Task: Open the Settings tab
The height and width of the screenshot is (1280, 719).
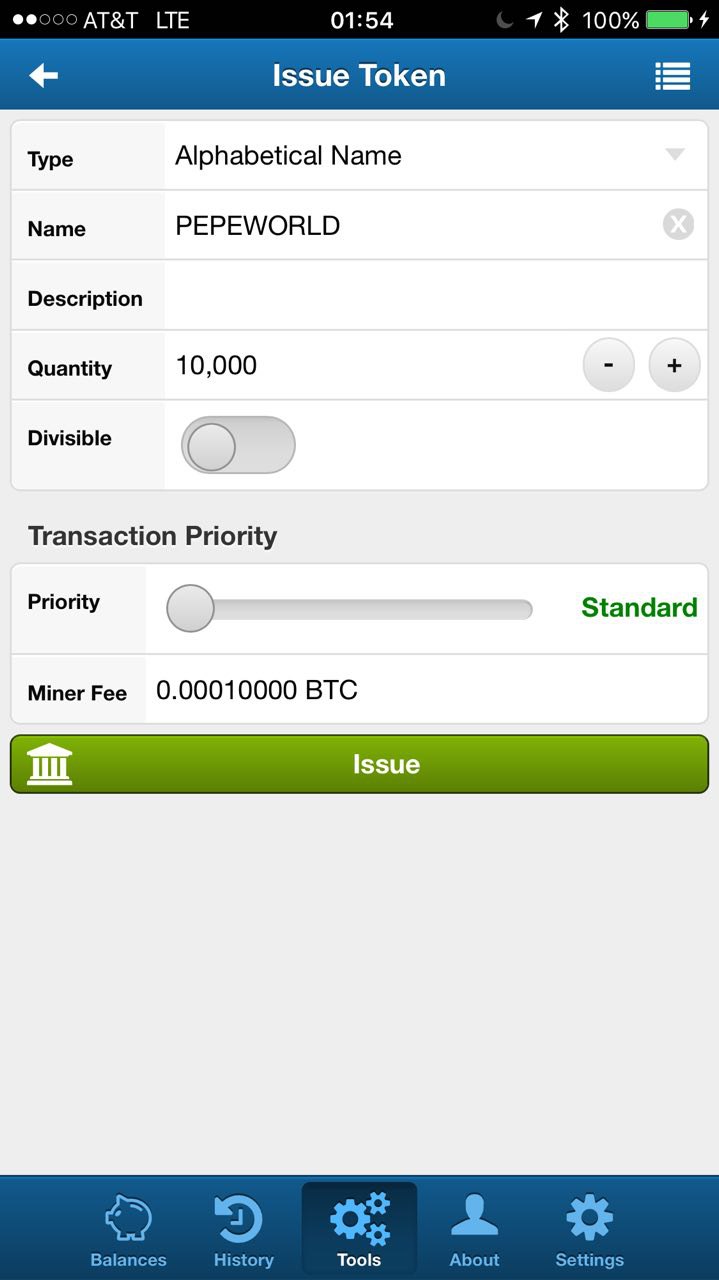Action: coord(590,1229)
